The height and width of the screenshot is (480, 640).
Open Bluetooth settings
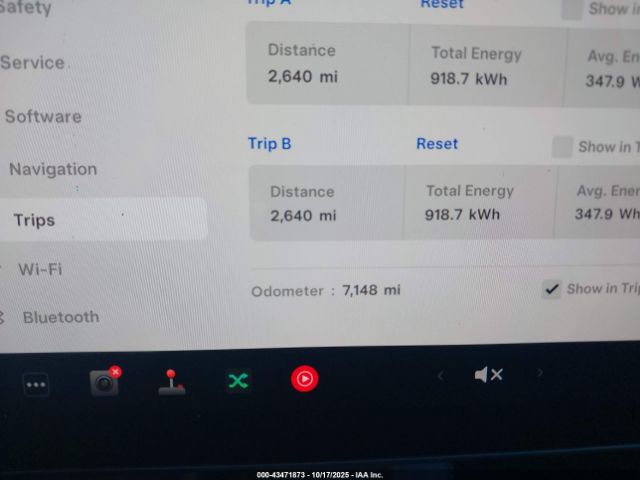[60, 317]
